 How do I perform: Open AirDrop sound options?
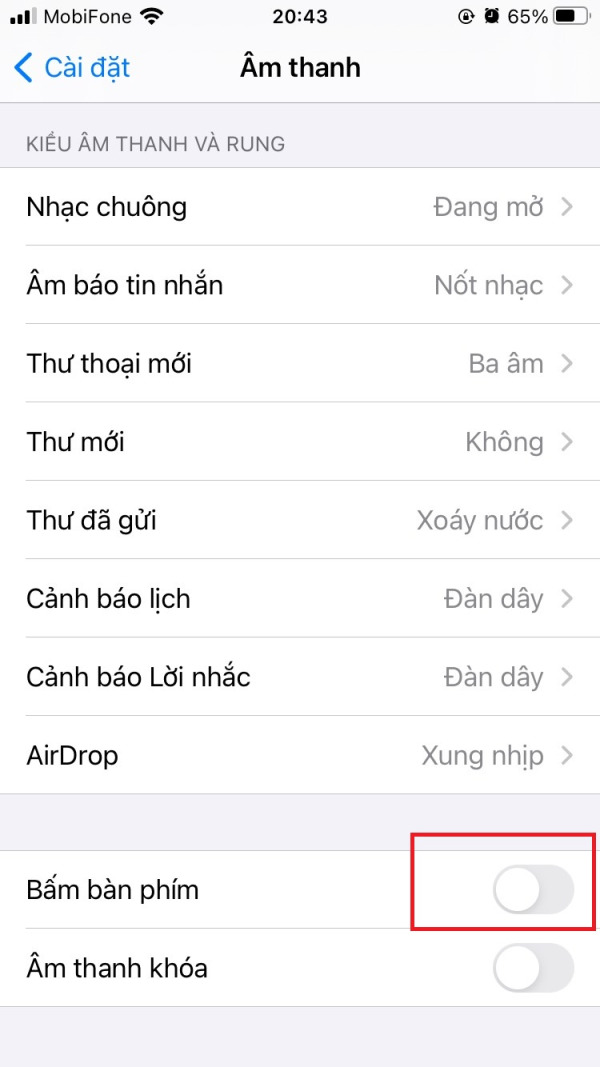pos(300,755)
